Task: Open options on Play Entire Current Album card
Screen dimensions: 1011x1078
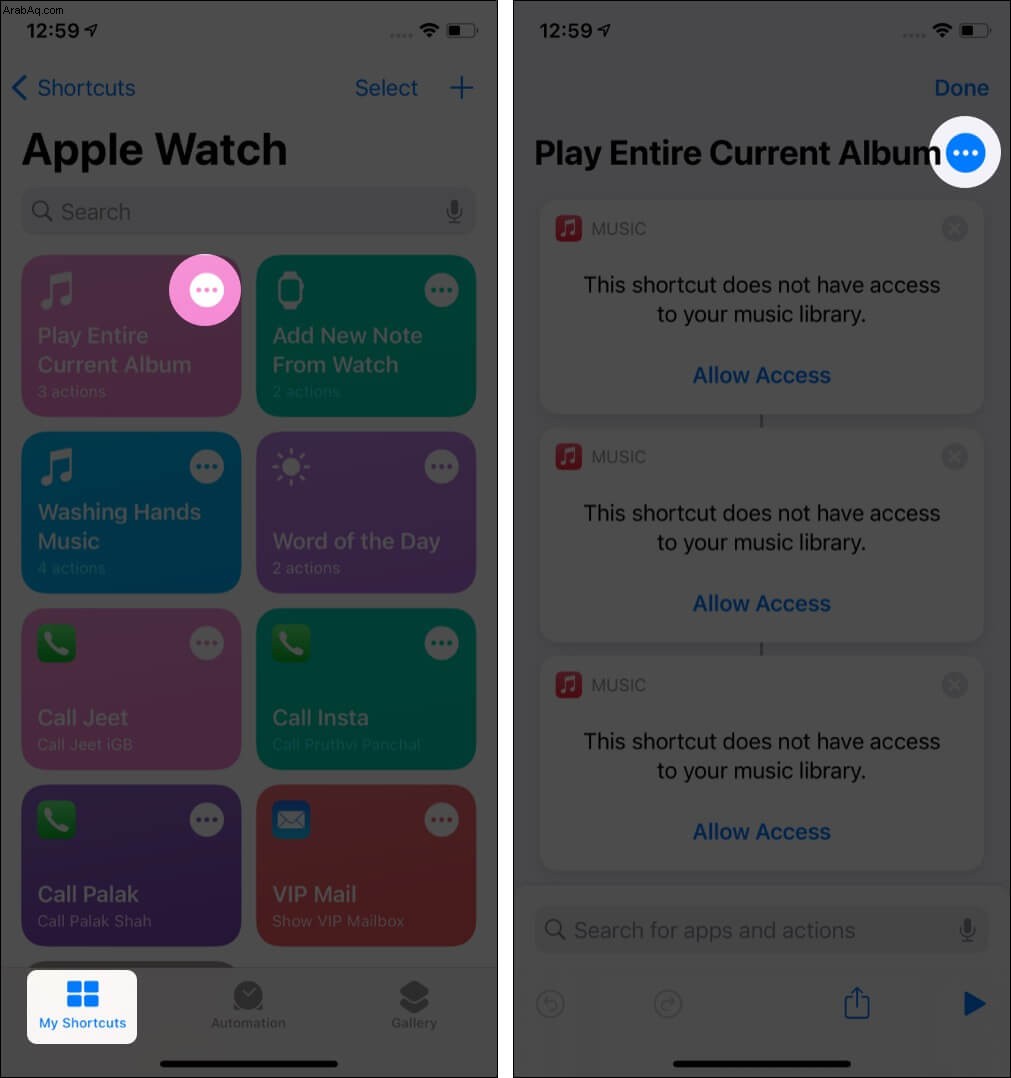Action: (x=206, y=290)
